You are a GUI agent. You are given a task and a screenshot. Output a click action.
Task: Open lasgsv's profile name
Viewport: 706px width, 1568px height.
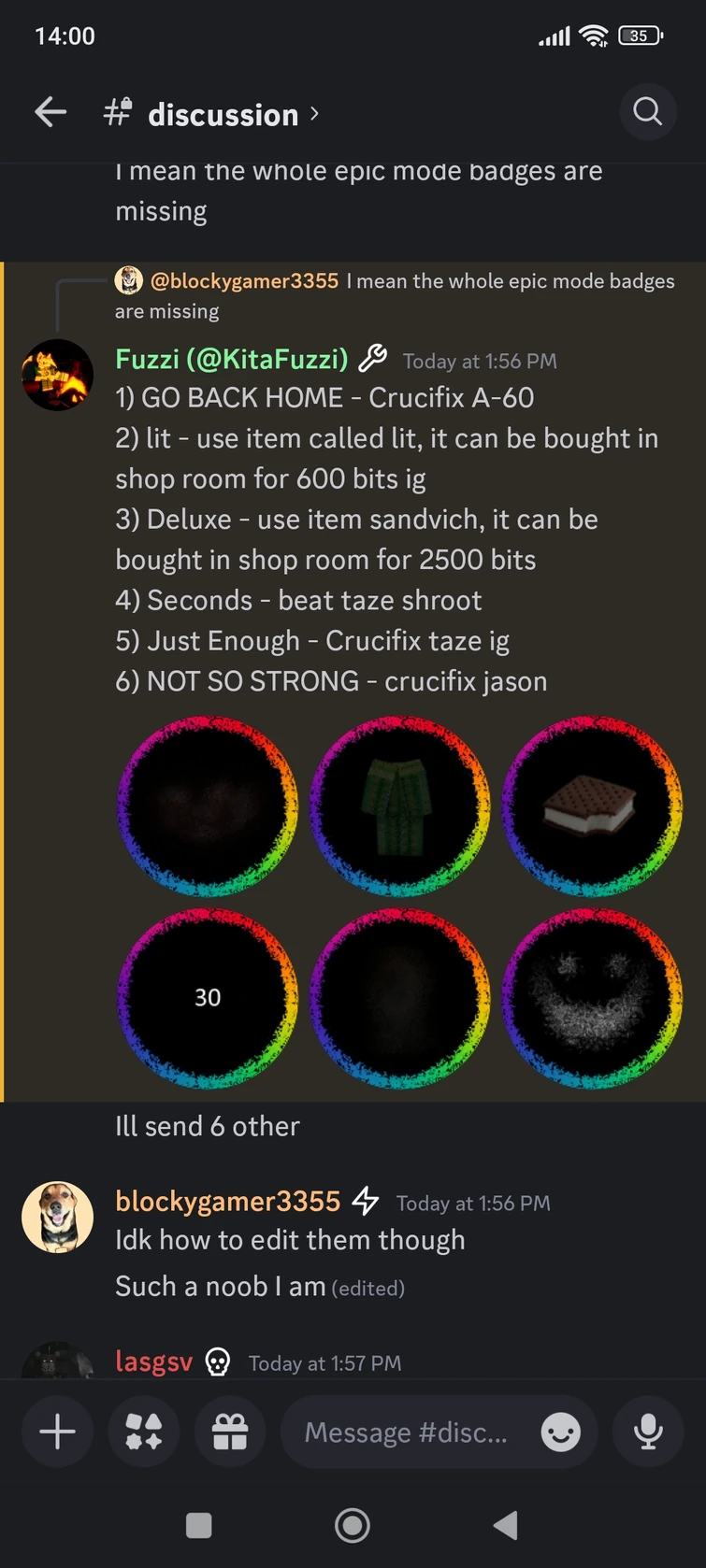[153, 1361]
